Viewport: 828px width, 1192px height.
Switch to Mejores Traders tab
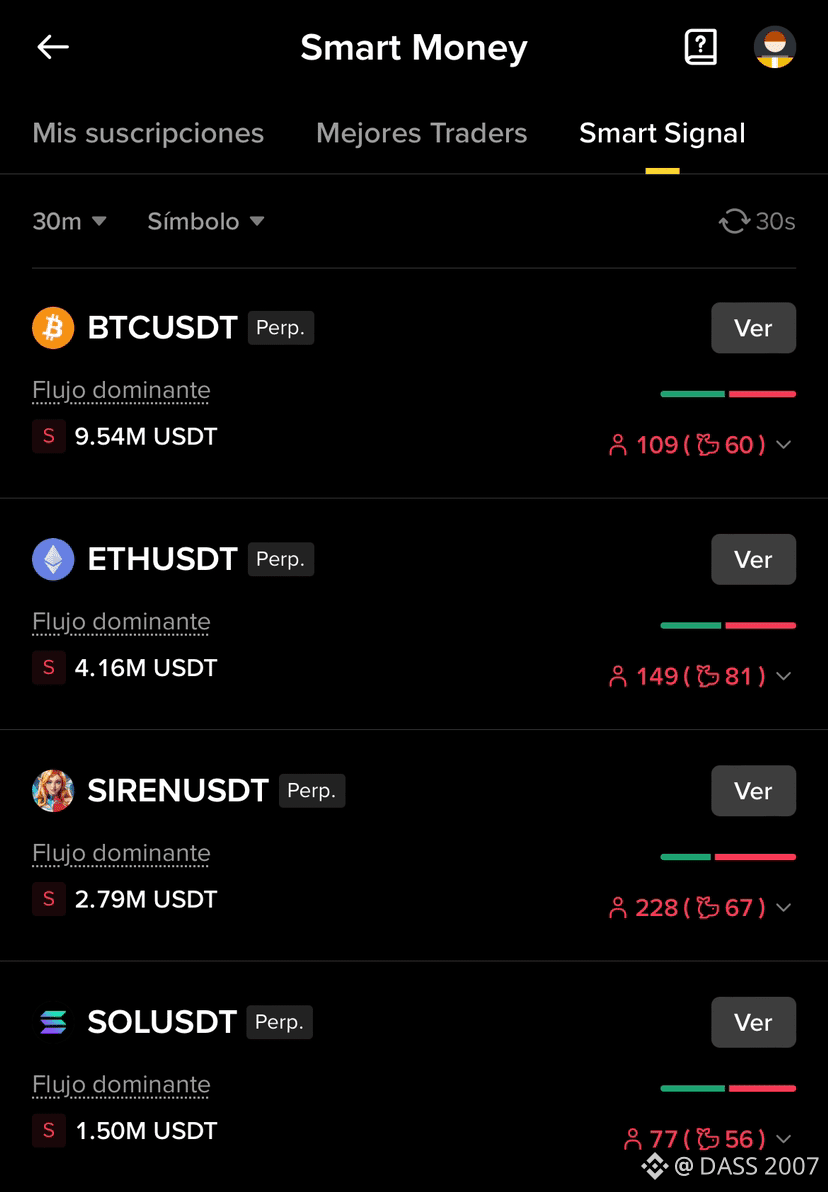(421, 133)
